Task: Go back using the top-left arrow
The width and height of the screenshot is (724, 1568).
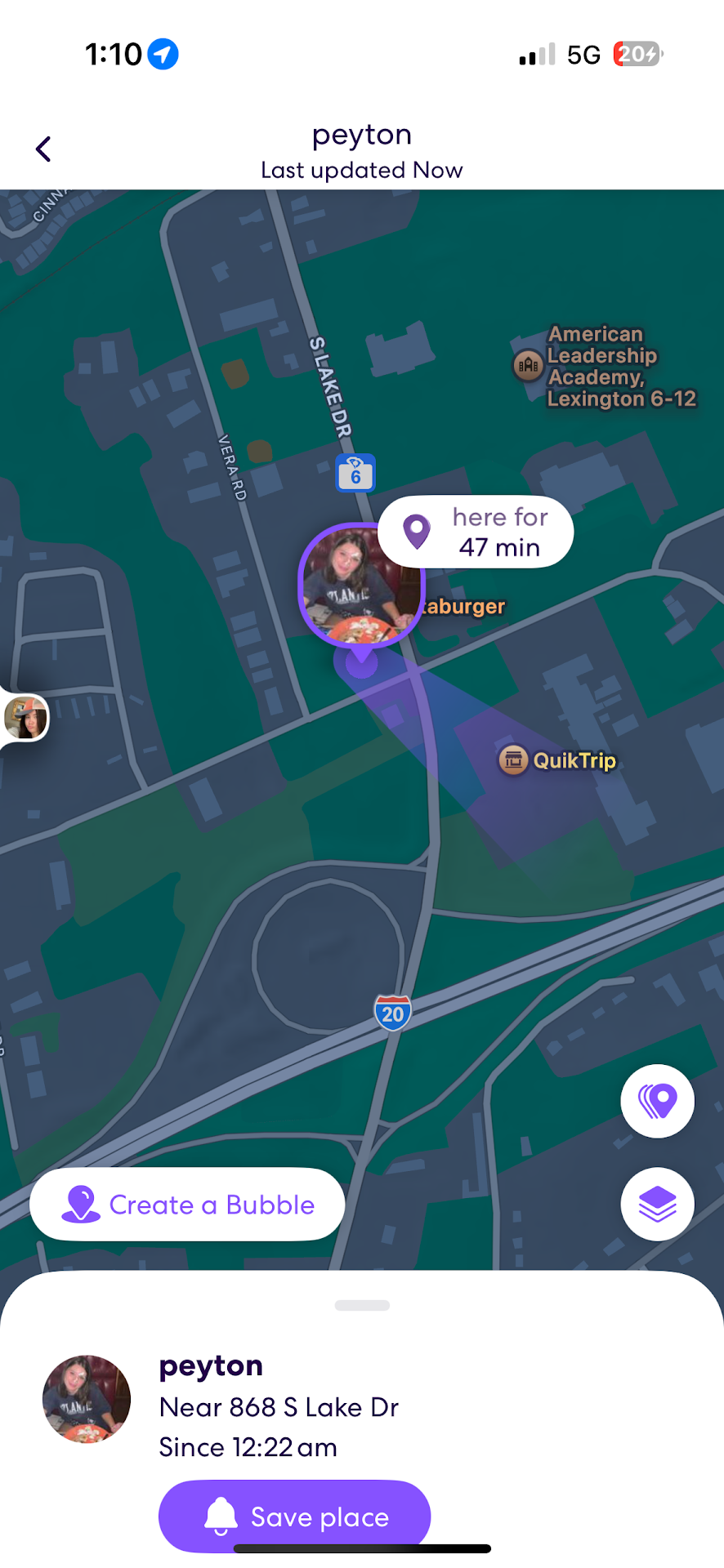Action: pos(43,149)
